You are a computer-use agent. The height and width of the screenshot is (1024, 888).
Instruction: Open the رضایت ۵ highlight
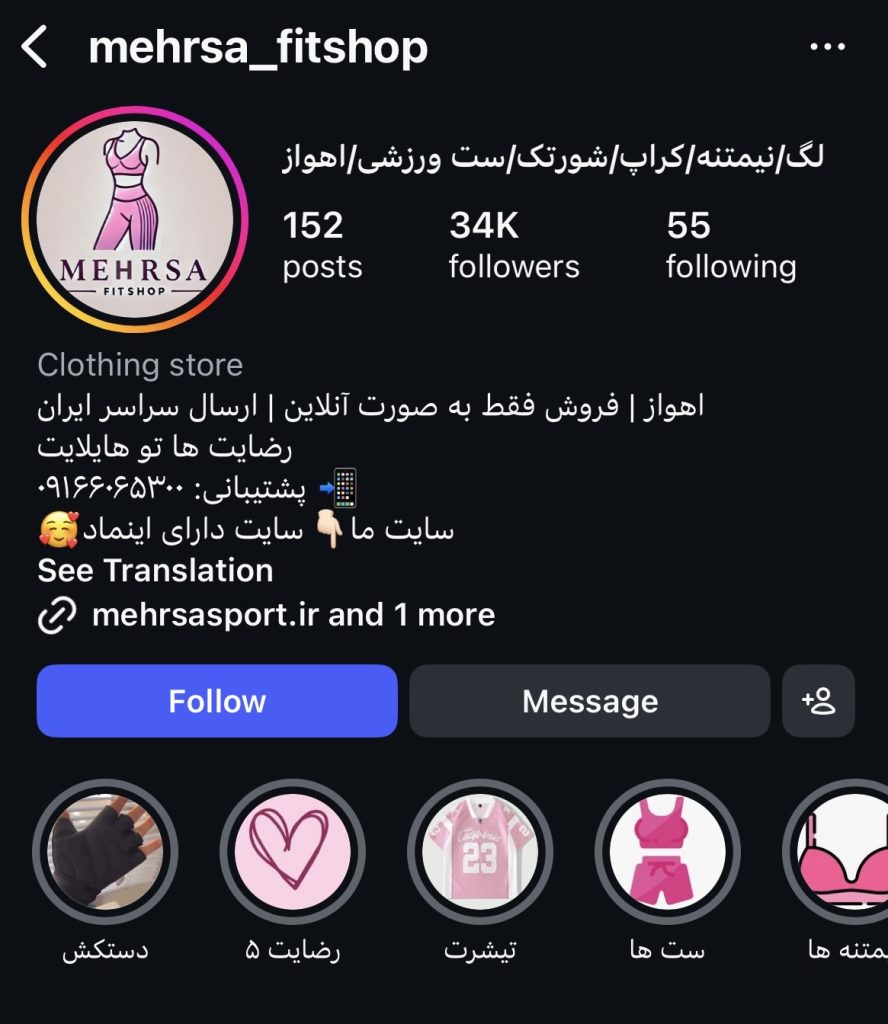point(292,852)
